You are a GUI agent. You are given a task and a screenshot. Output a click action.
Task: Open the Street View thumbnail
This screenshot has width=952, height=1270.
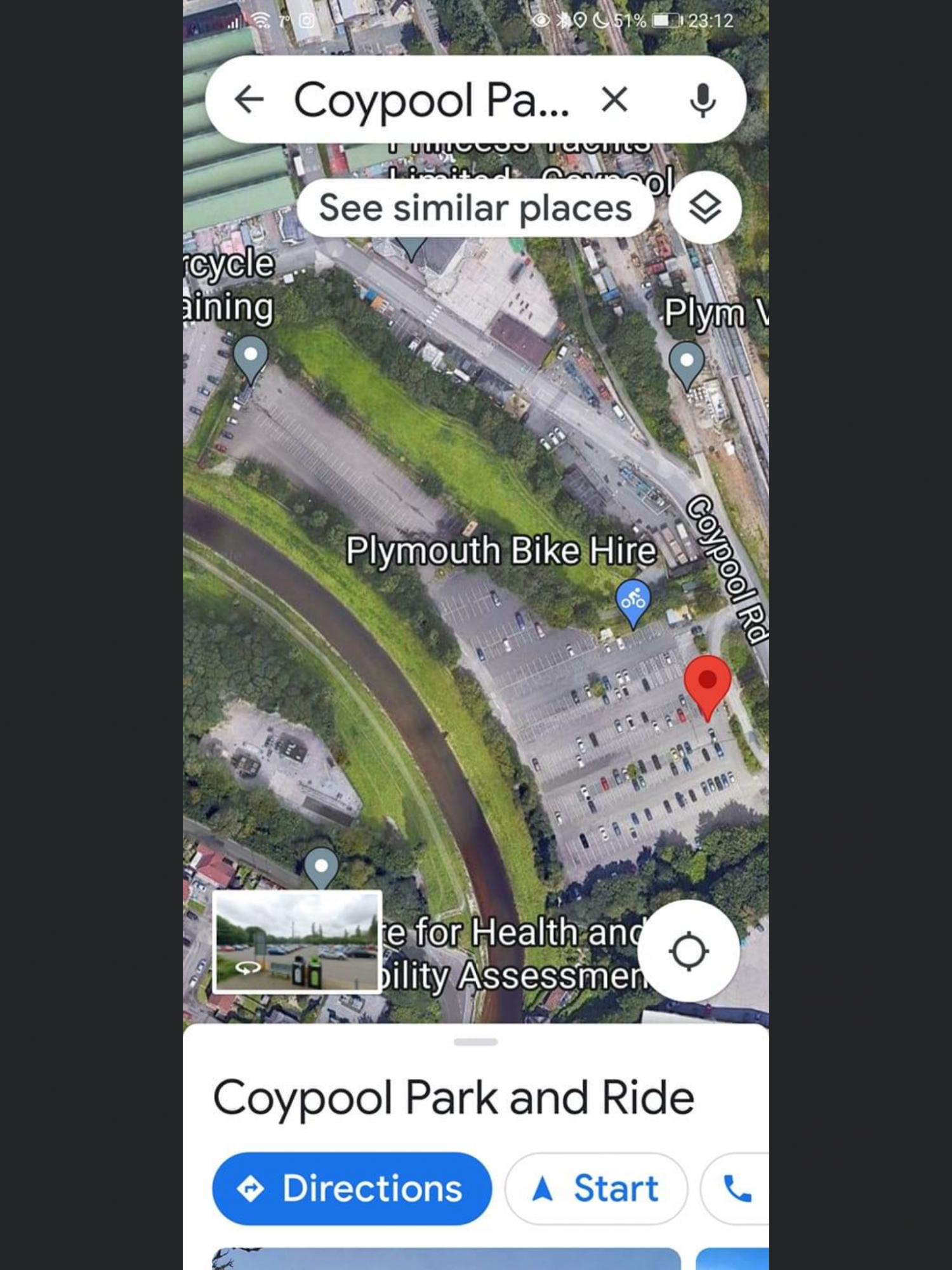coord(297,941)
